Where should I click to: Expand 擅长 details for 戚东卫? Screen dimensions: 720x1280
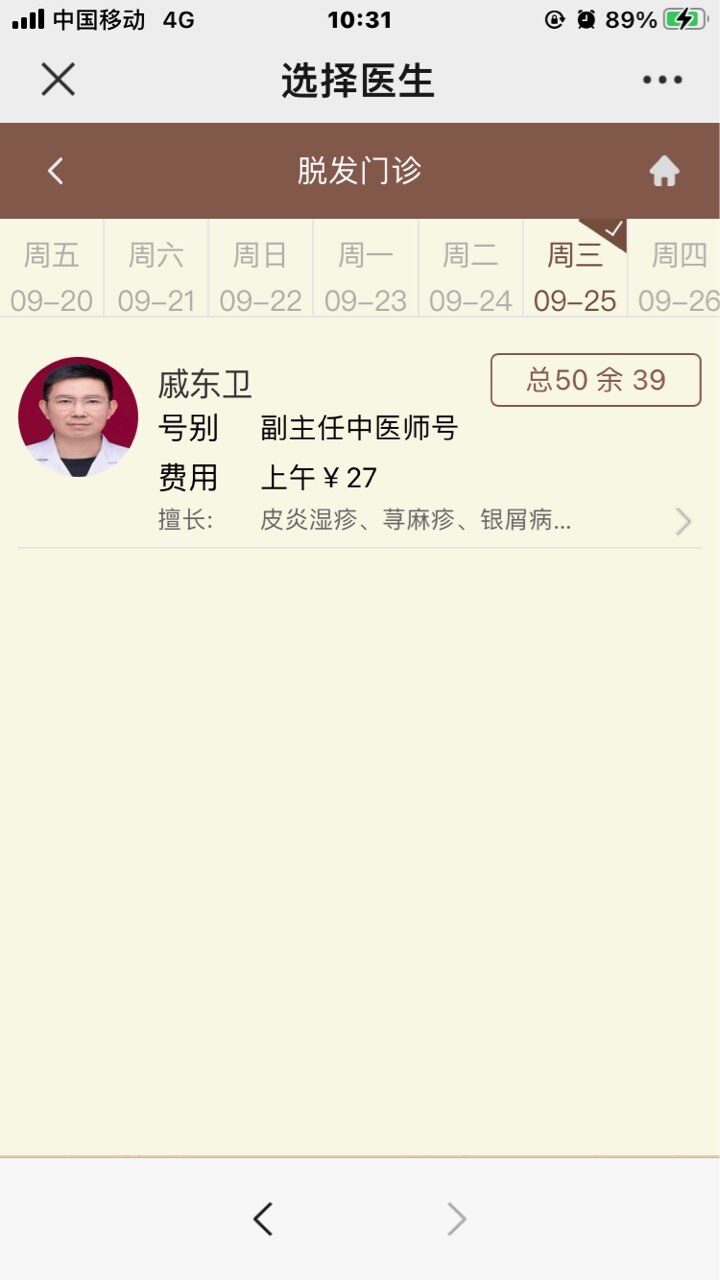tap(683, 521)
